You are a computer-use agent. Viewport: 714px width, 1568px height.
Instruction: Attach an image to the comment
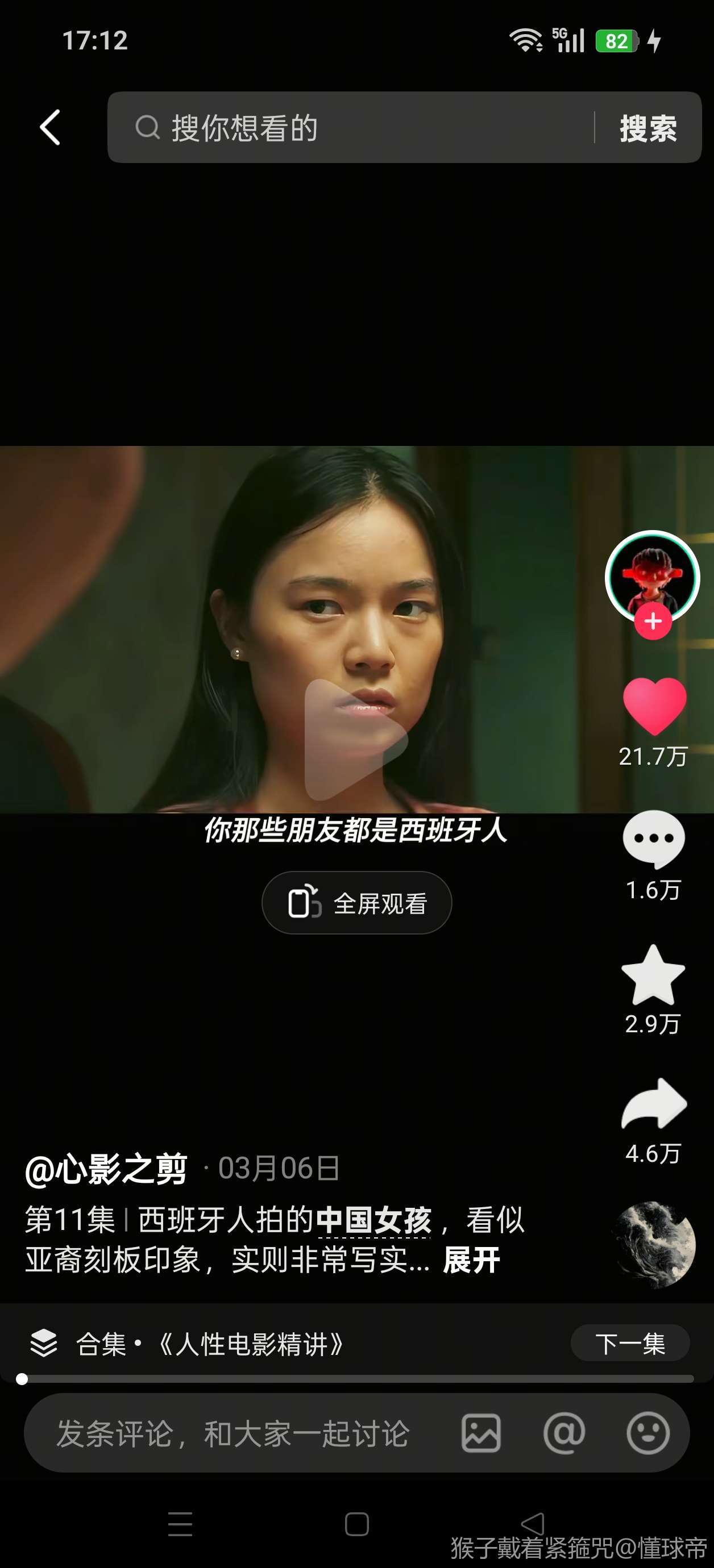481,1433
